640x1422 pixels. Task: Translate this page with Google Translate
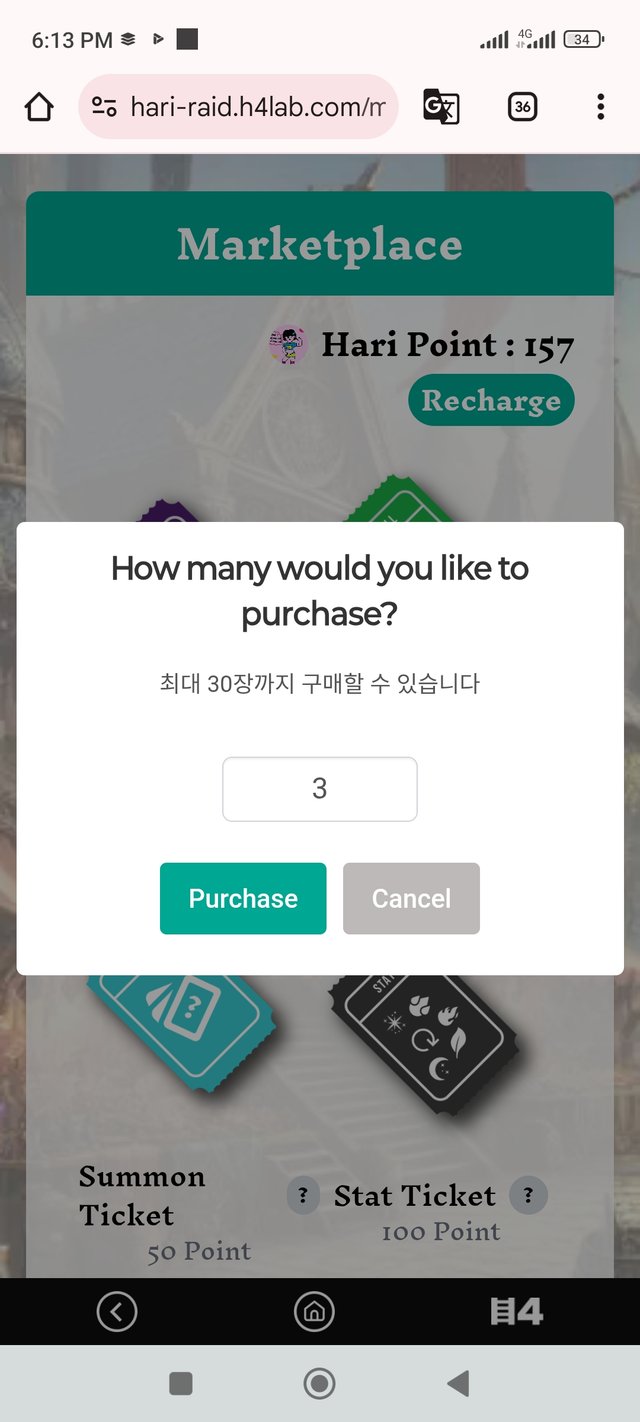pos(441,107)
